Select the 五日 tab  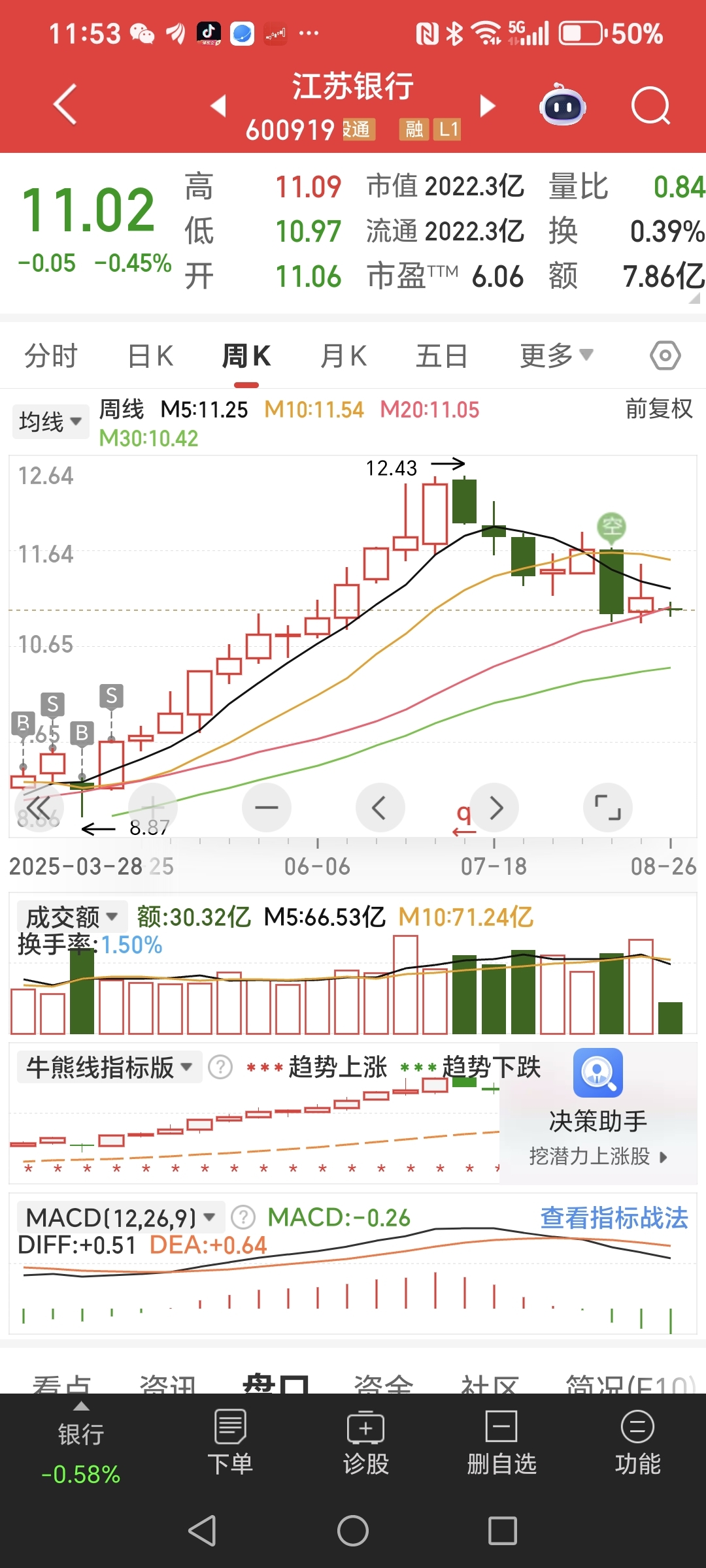pyautogui.click(x=442, y=356)
